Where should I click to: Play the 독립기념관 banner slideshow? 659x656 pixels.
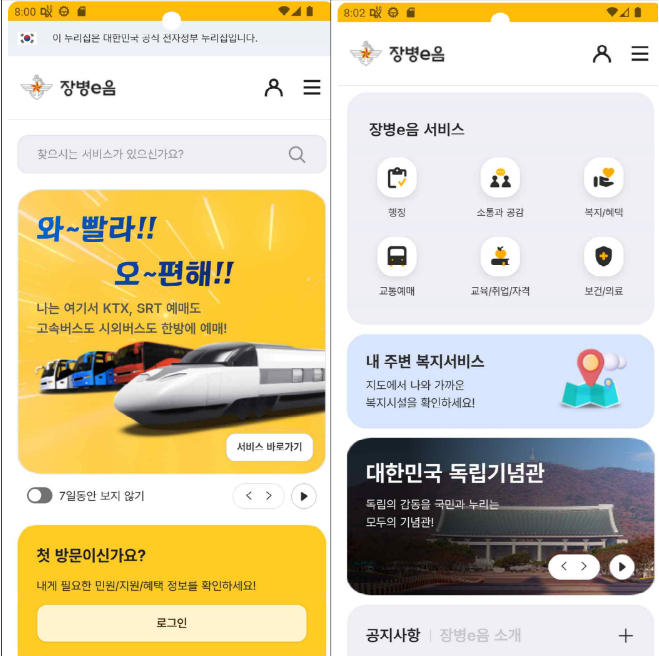[622, 567]
